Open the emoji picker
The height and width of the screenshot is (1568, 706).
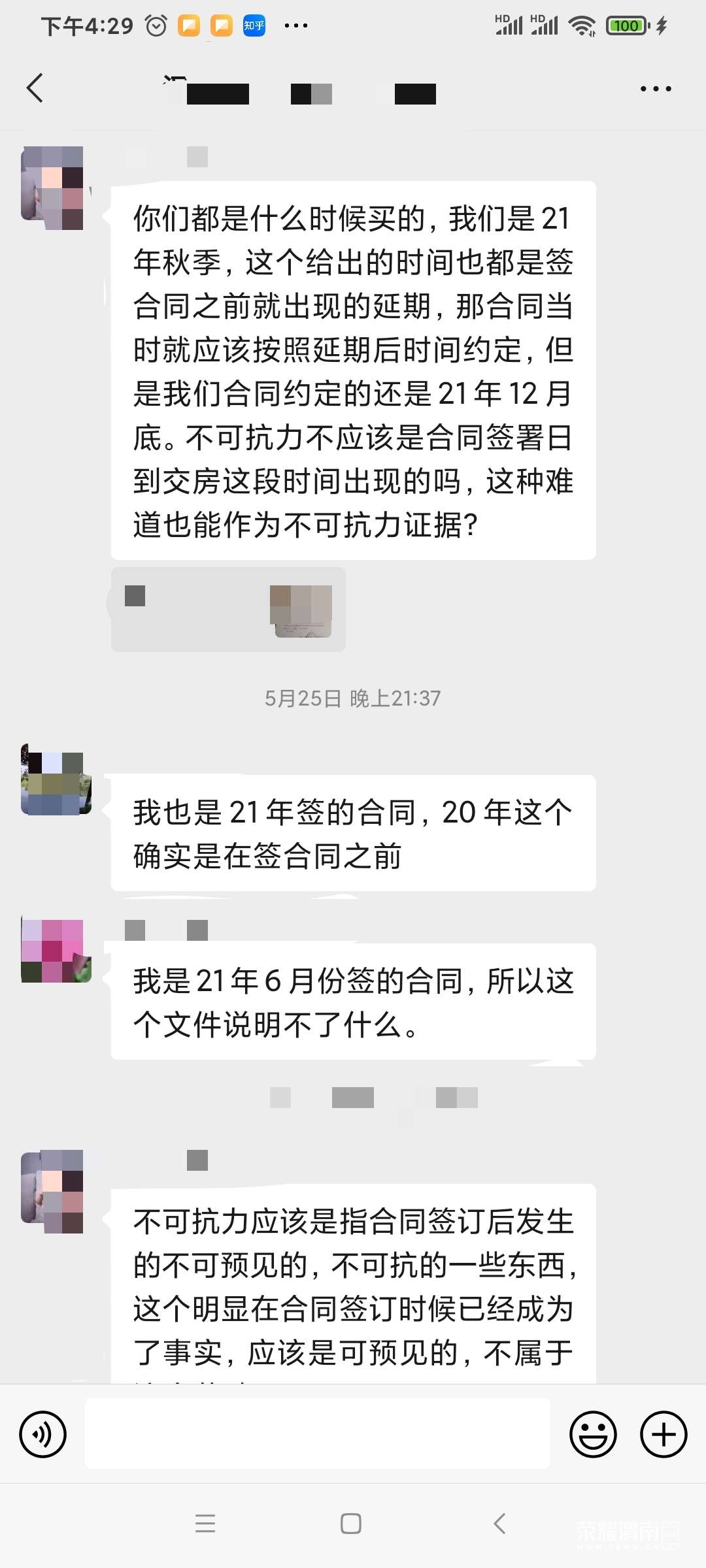pyautogui.click(x=593, y=1434)
